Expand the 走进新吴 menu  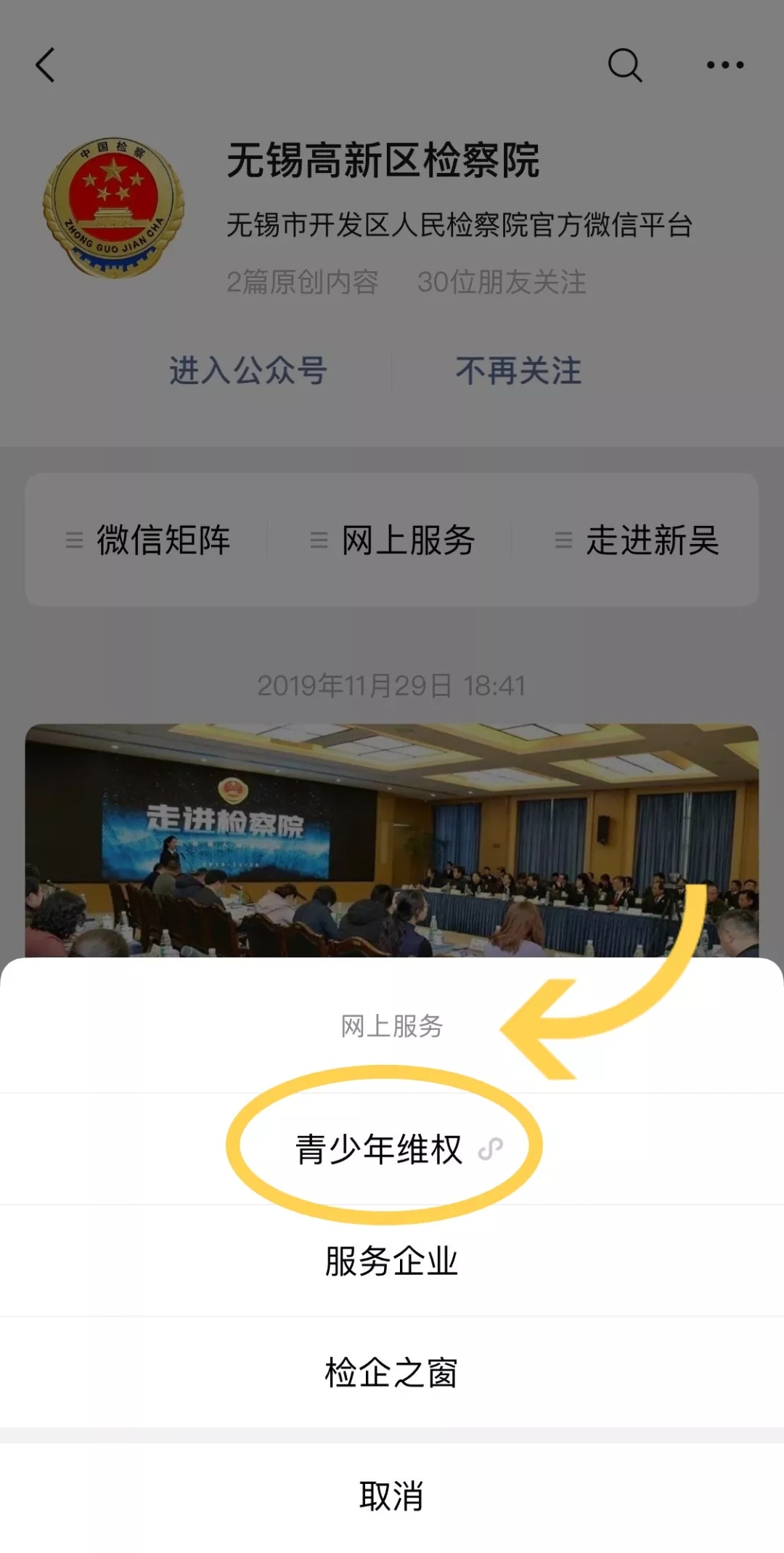[x=637, y=540]
